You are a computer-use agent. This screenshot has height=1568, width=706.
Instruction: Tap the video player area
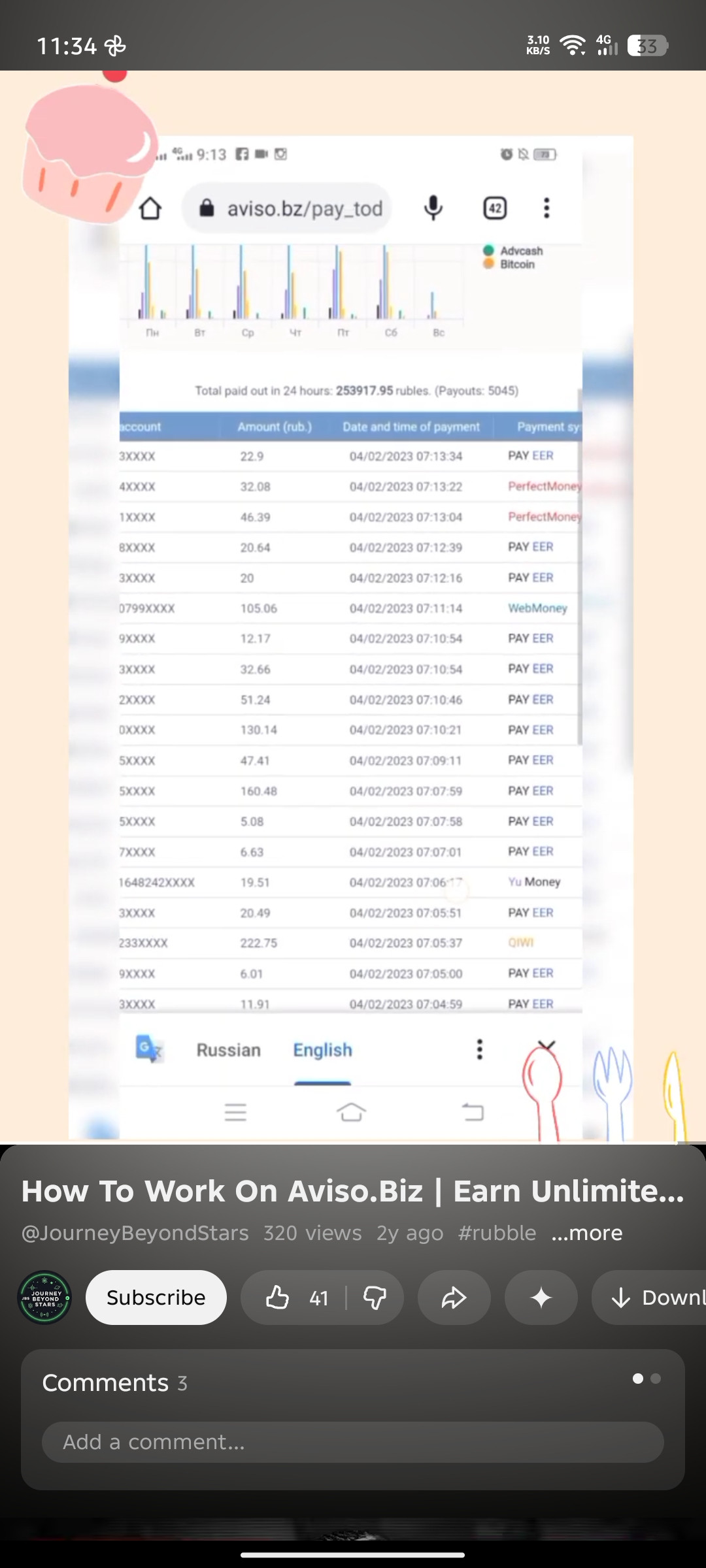click(x=353, y=608)
